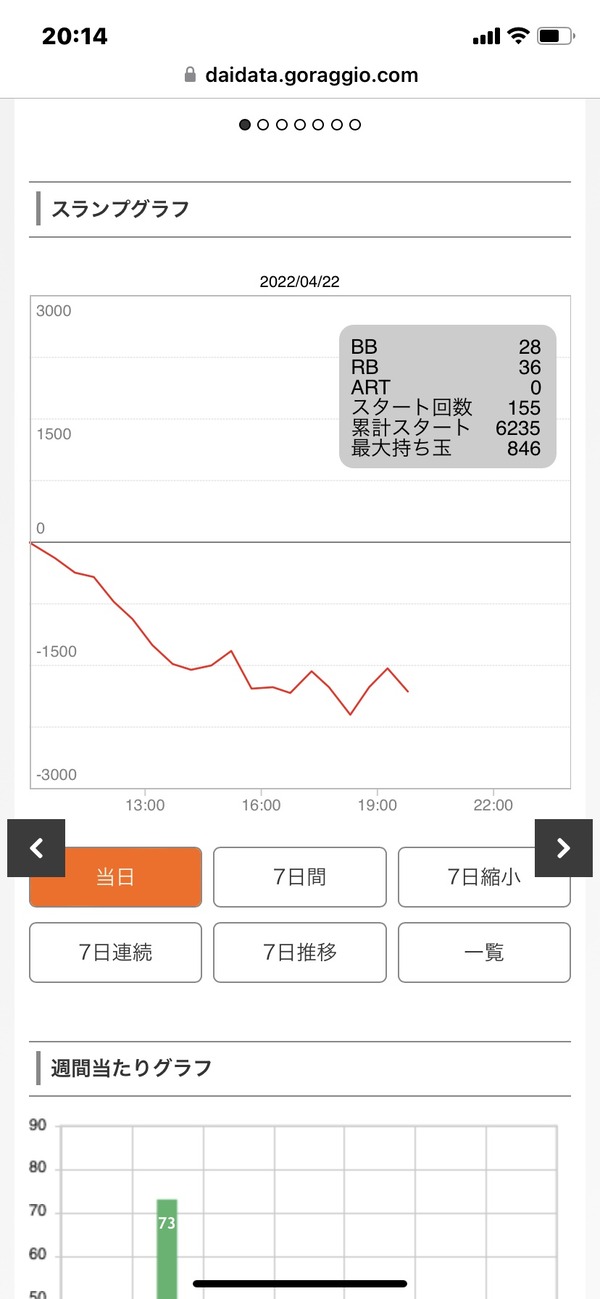Tap the daidata.goraggio.com address bar

click(300, 75)
